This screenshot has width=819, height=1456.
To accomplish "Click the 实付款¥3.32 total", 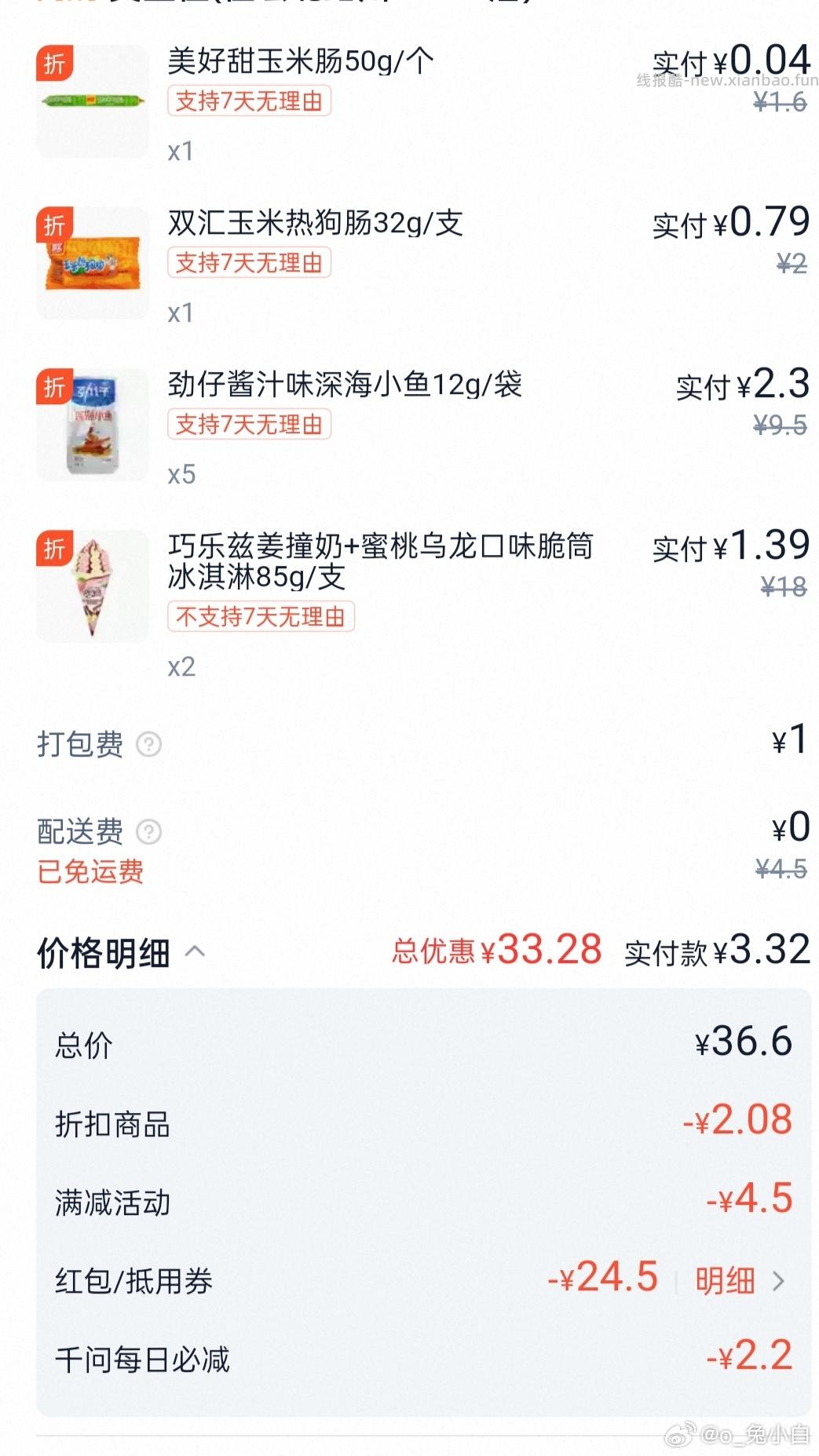I will point(715,951).
